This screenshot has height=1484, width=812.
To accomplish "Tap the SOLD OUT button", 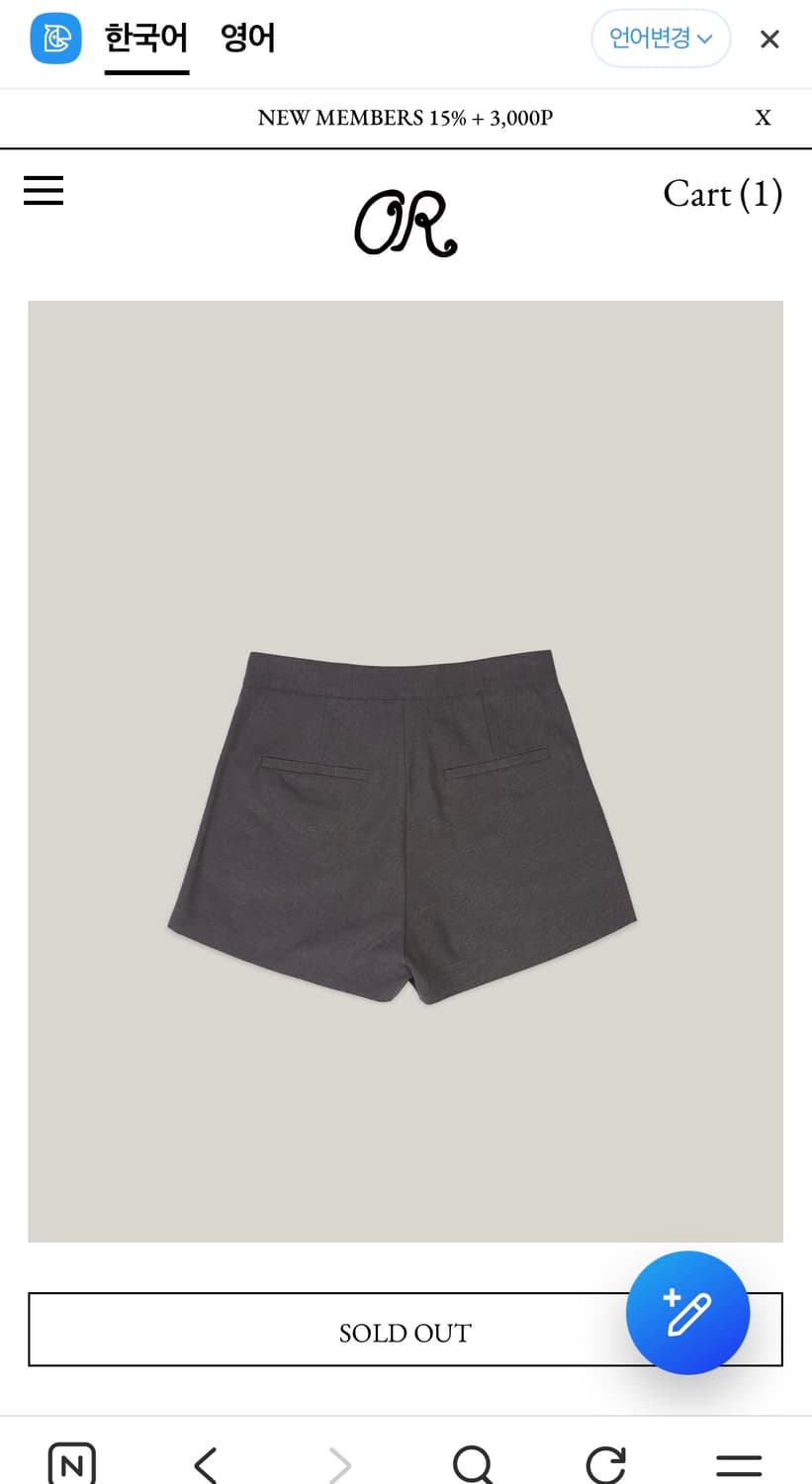I will 405,1331.
